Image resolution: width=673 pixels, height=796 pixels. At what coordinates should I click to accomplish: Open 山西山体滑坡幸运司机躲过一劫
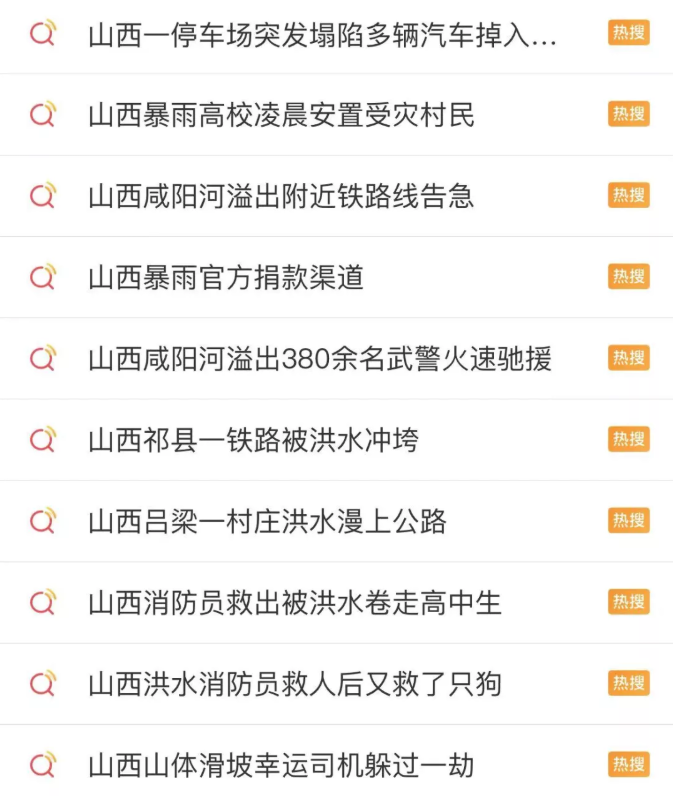pos(281,766)
